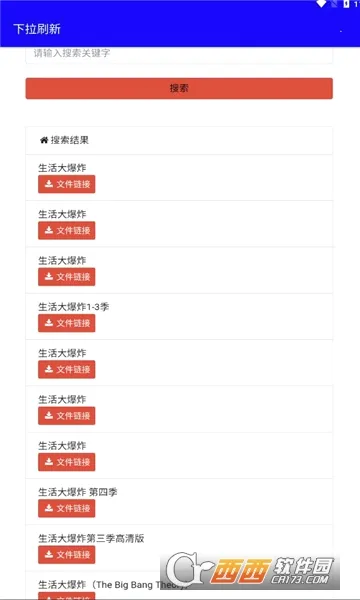Open 文件链接 under 生活大爆炸1-3季

coord(67,323)
